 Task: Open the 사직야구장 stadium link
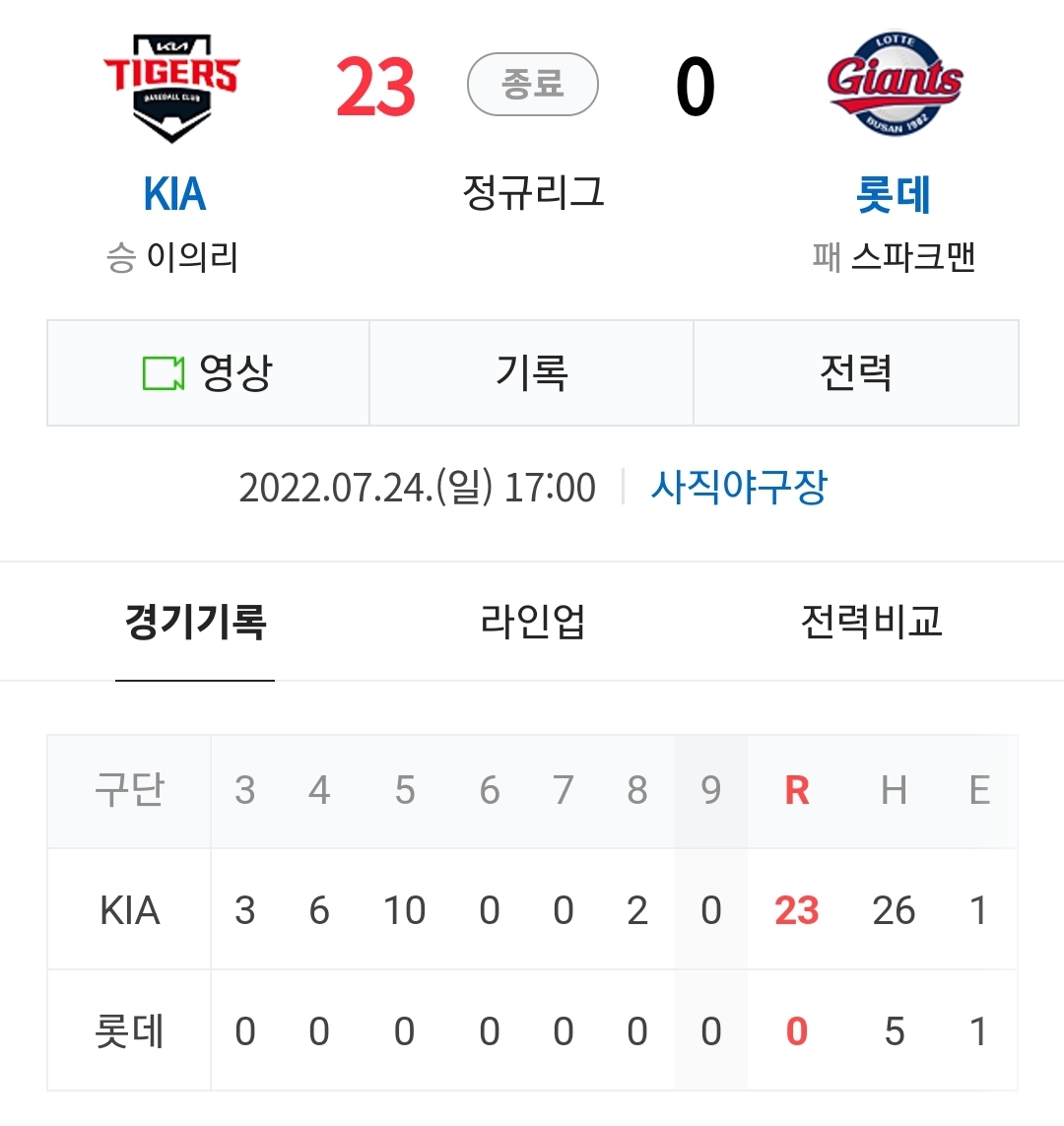point(739,487)
